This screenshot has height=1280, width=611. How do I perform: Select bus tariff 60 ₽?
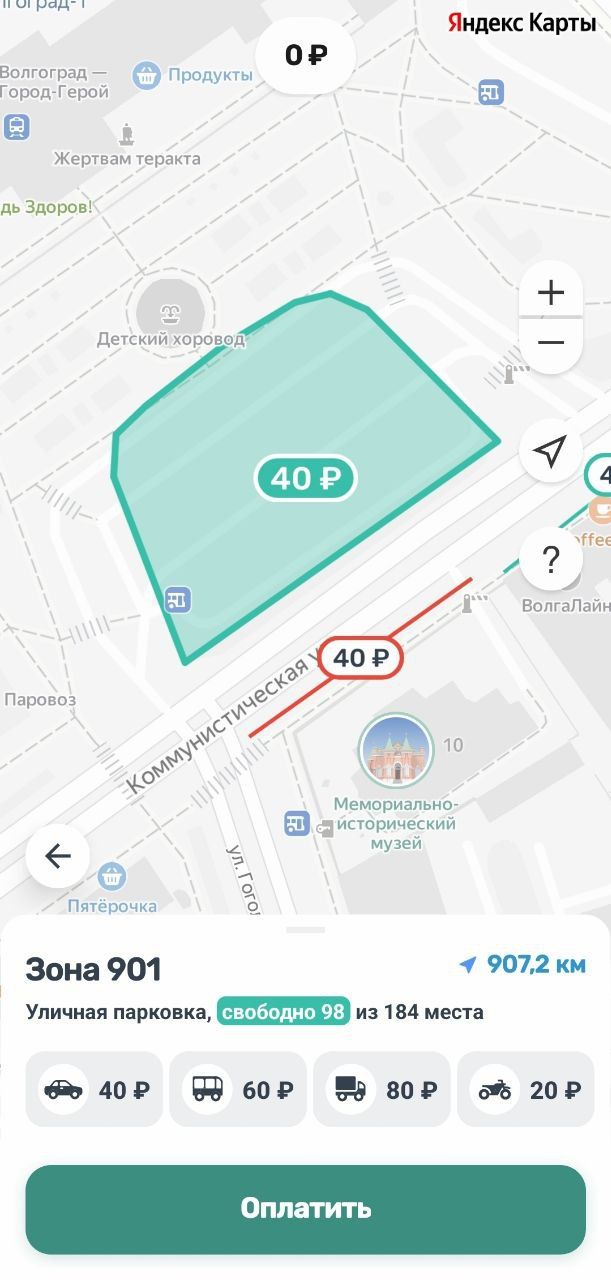click(x=238, y=1089)
